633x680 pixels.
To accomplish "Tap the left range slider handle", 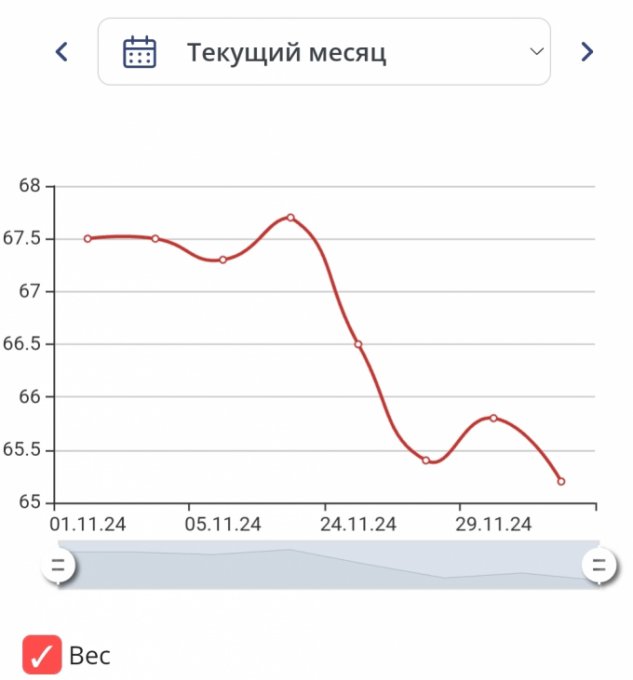I will tap(58, 565).
